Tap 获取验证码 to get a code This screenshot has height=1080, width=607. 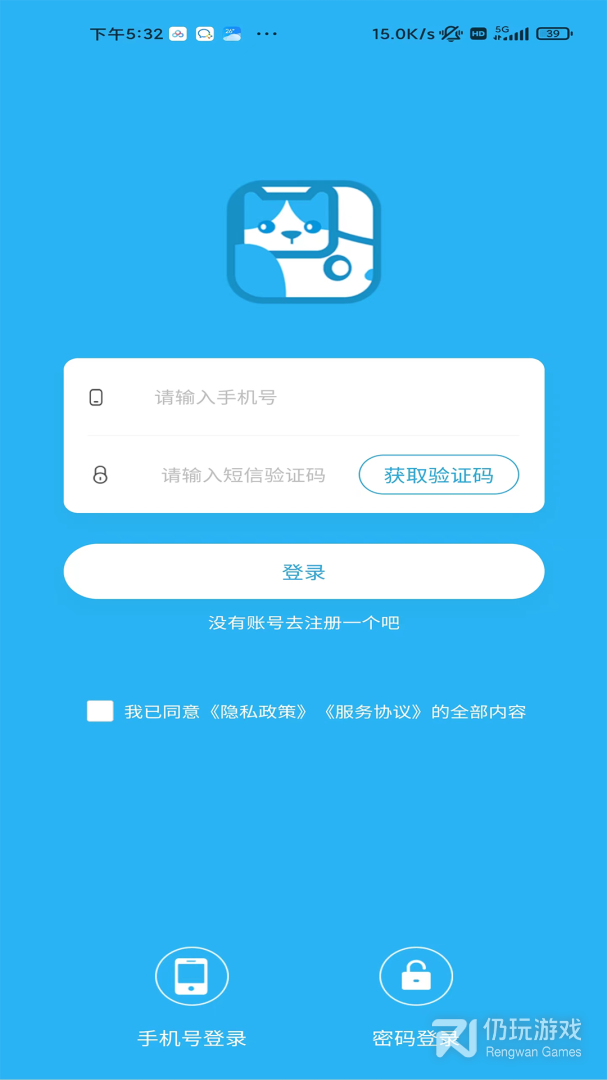point(439,475)
